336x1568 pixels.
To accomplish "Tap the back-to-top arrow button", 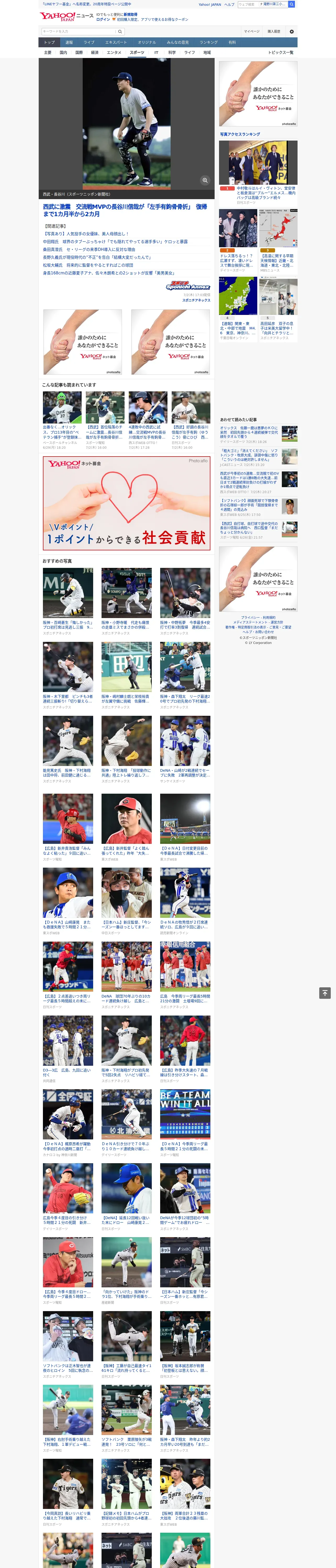I will click(x=325, y=993).
